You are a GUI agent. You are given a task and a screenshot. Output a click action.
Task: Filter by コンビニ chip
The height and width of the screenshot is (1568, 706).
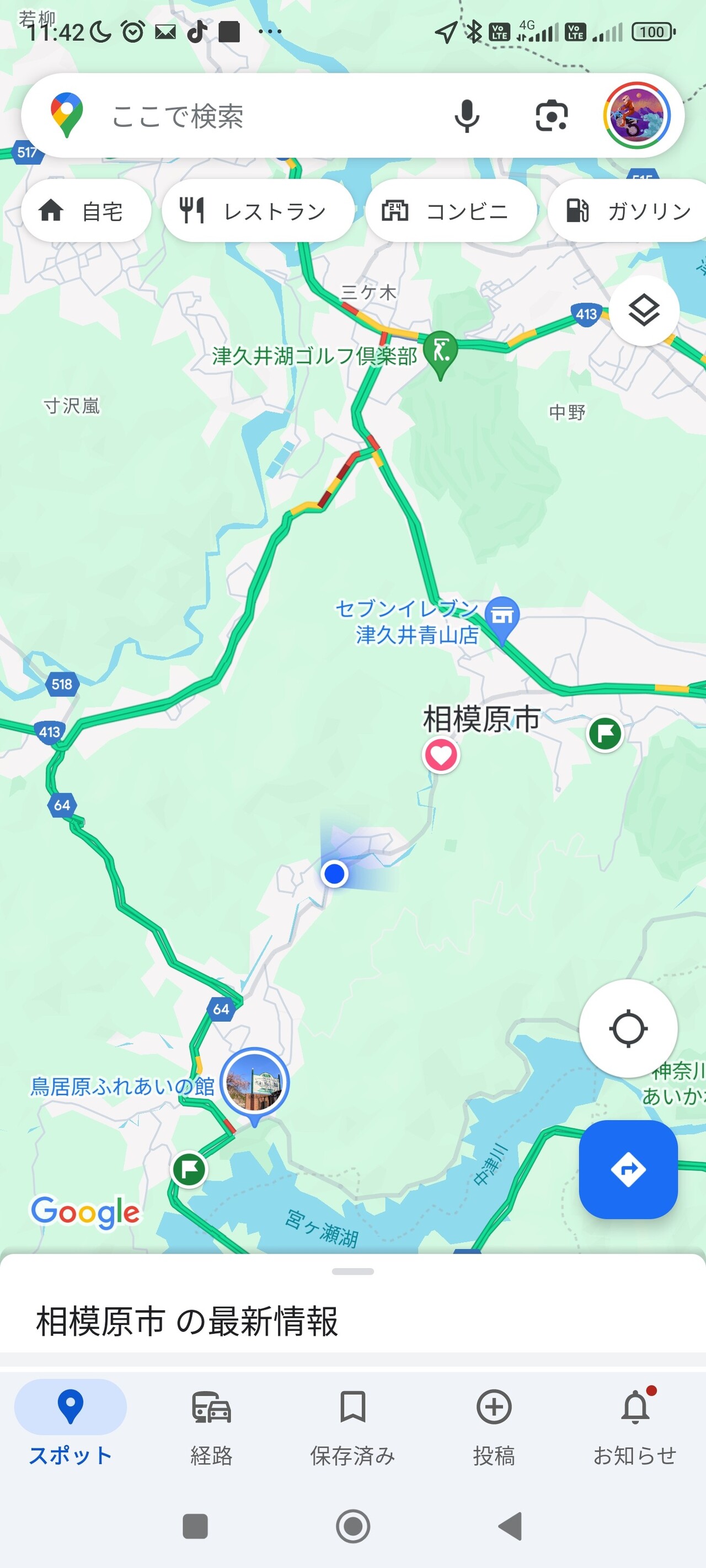451,211
